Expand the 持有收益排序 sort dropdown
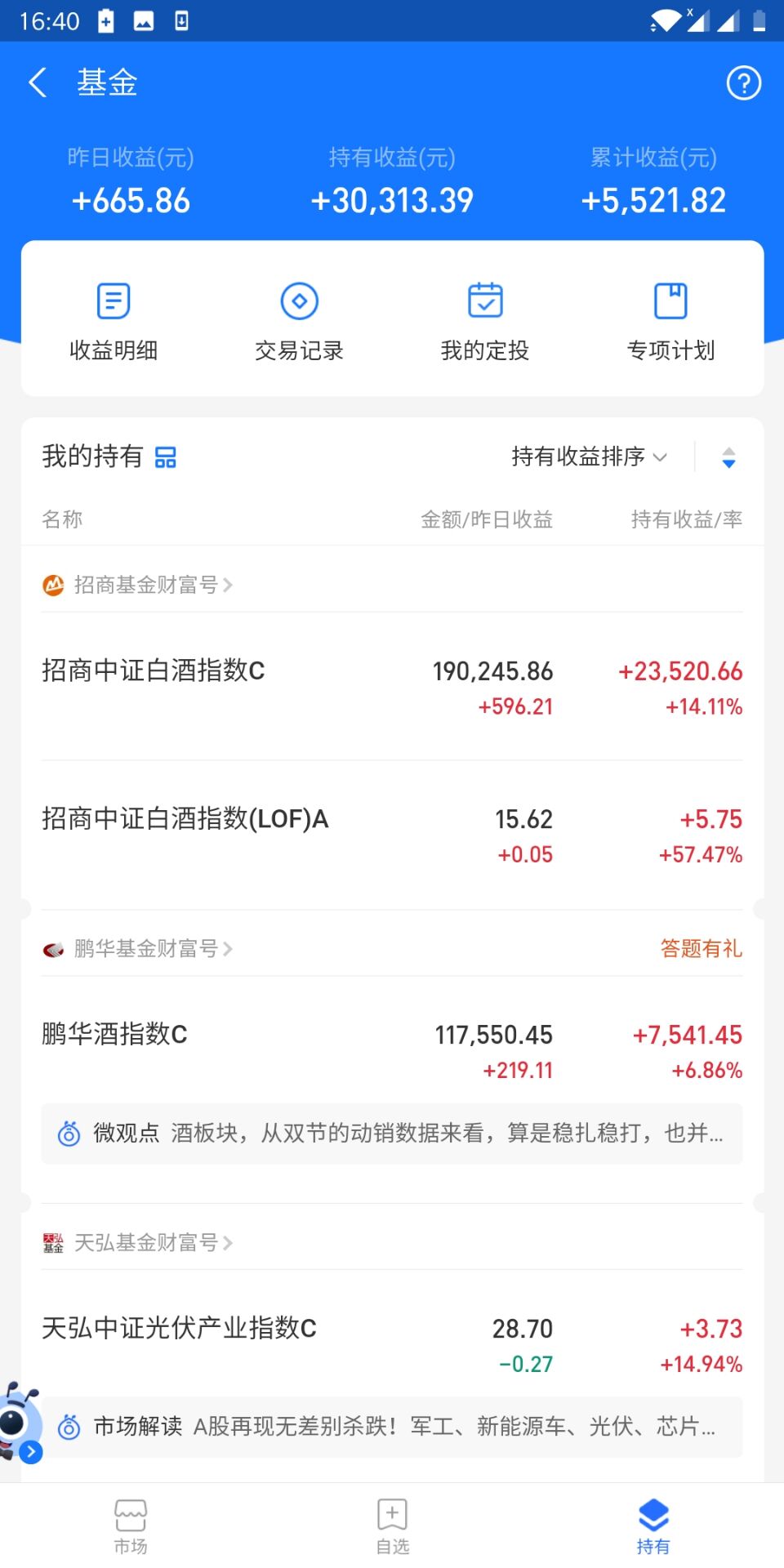The width and height of the screenshot is (784, 1568). click(x=588, y=457)
